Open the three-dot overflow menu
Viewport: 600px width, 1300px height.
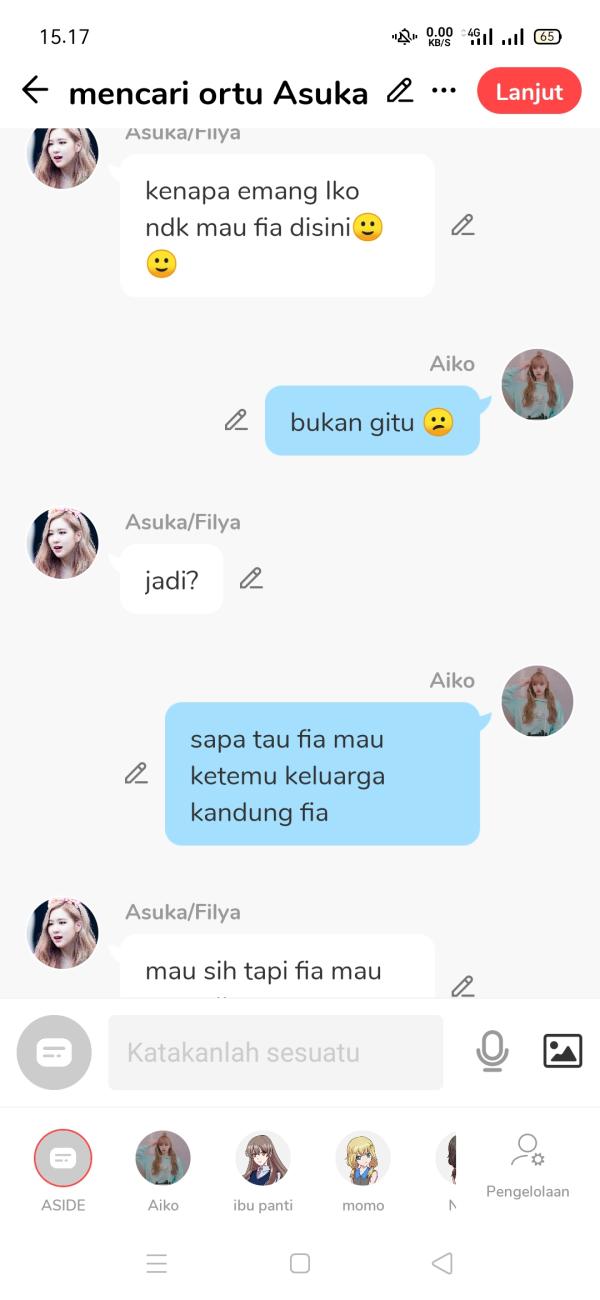tap(444, 91)
